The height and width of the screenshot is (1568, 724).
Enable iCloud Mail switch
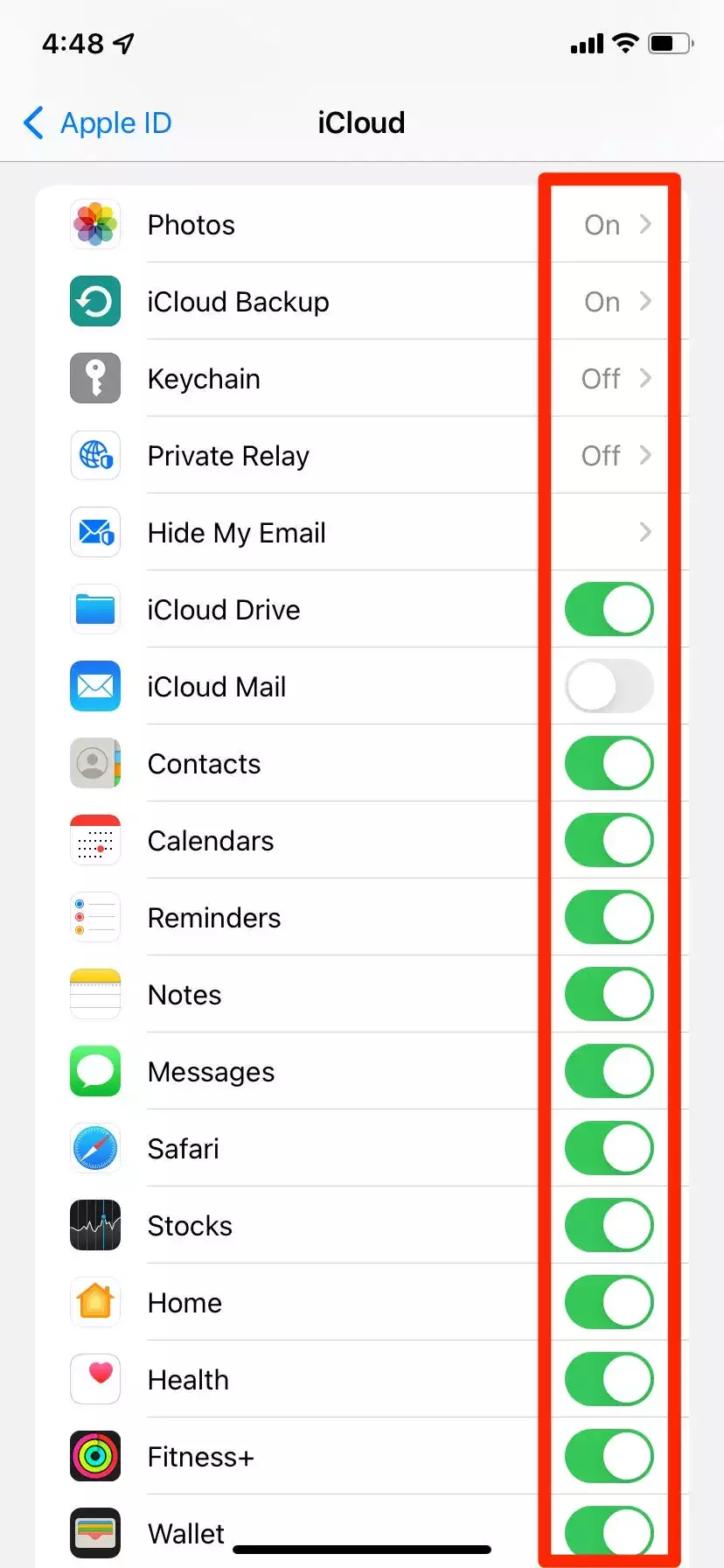(609, 687)
